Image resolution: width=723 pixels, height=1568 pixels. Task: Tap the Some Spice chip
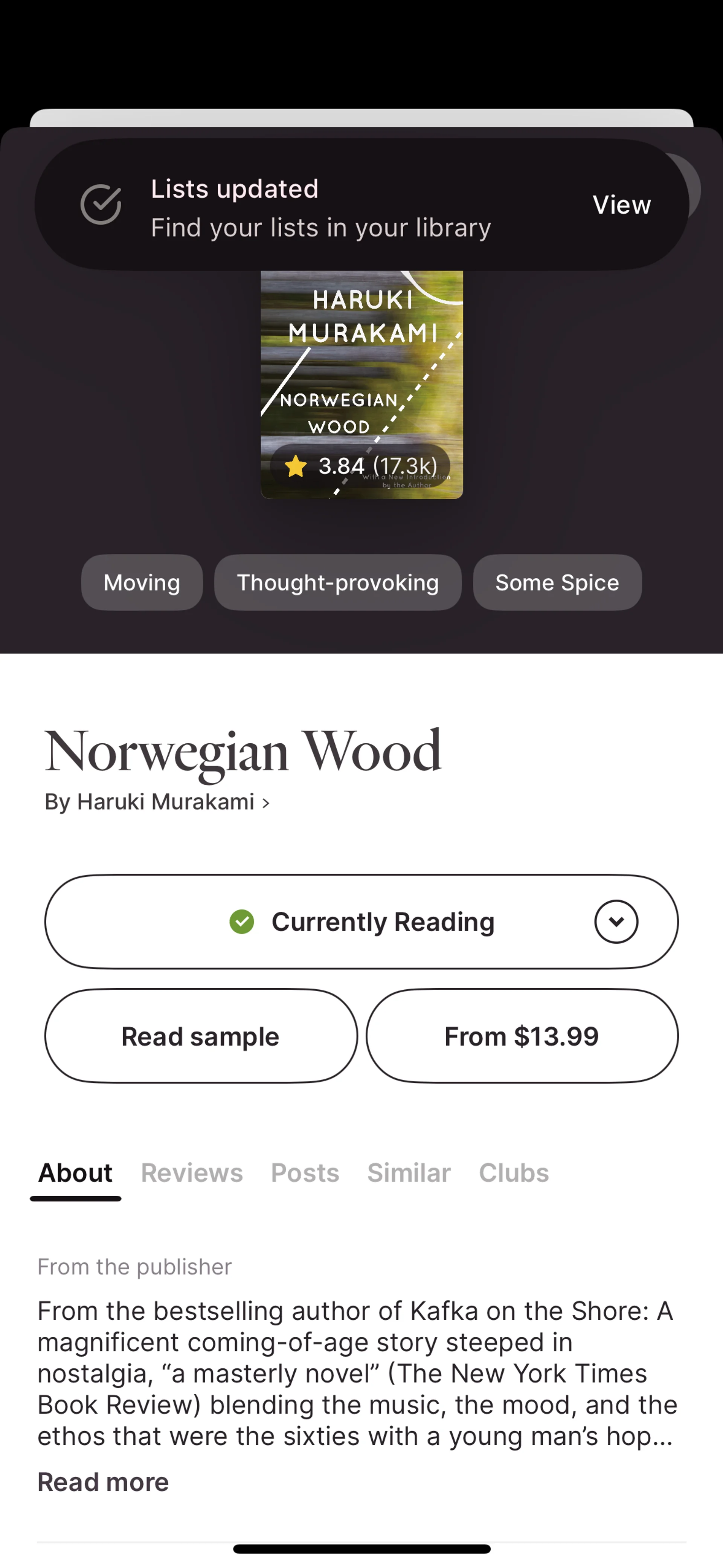(557, 582)
